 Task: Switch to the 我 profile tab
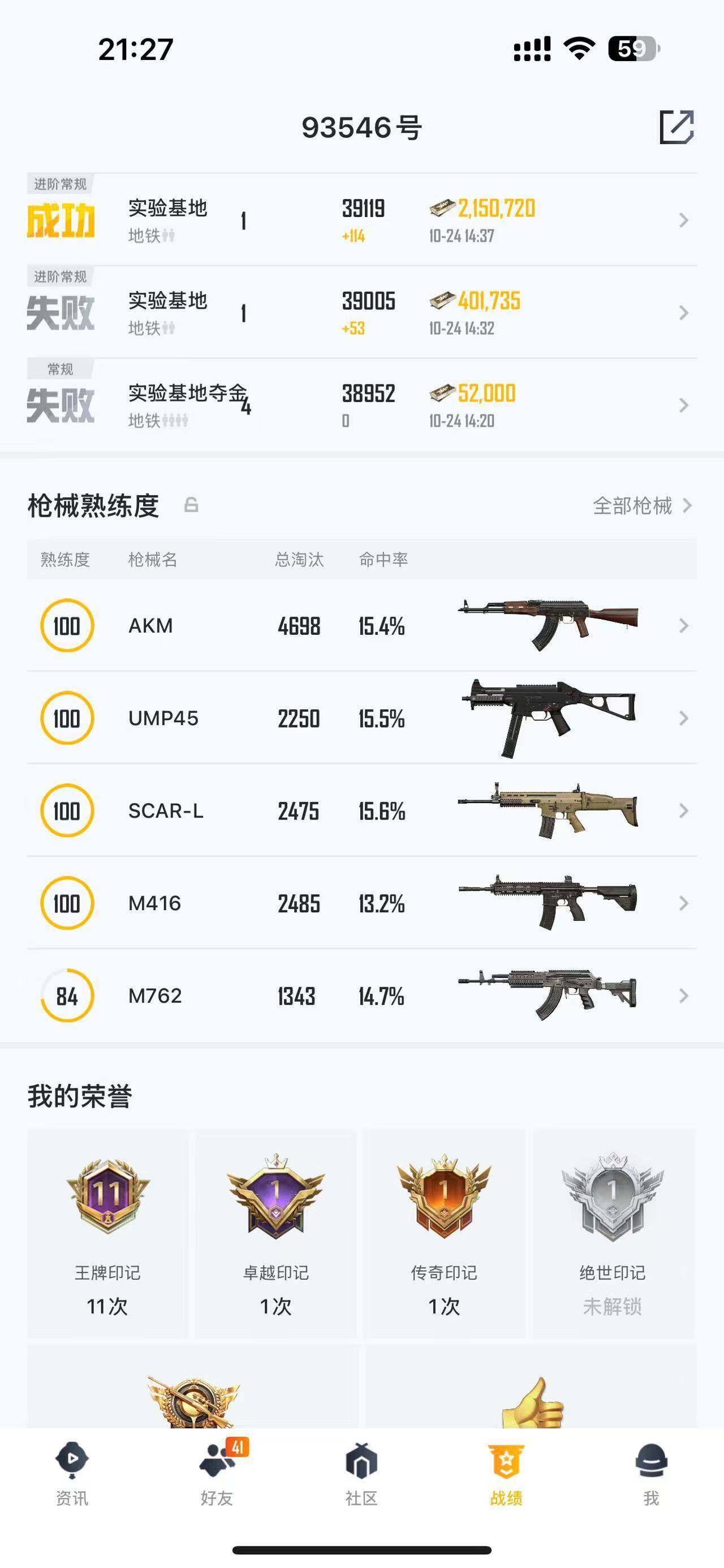(x=651, y=1472)
